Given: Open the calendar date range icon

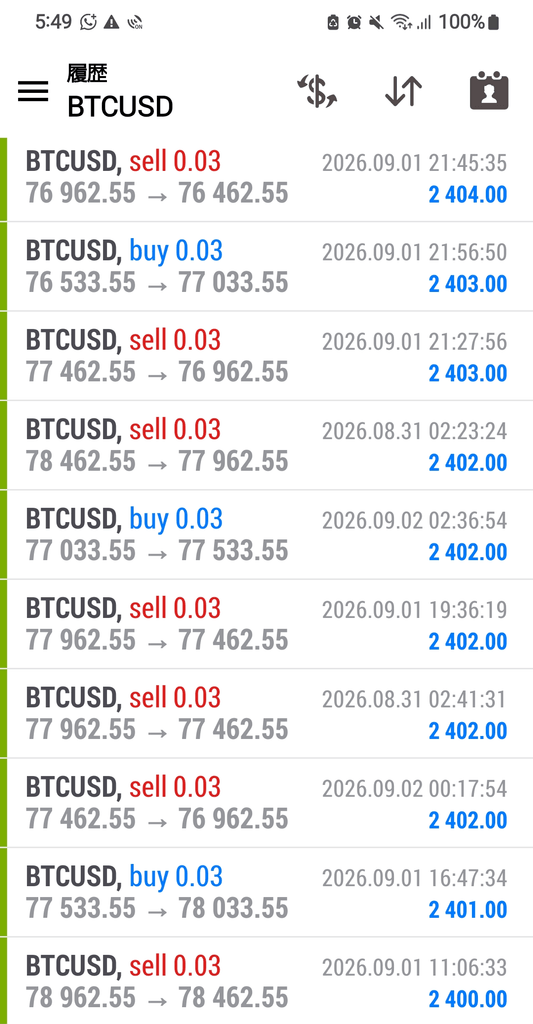Looking at the screenshot, I should (489, 91).
